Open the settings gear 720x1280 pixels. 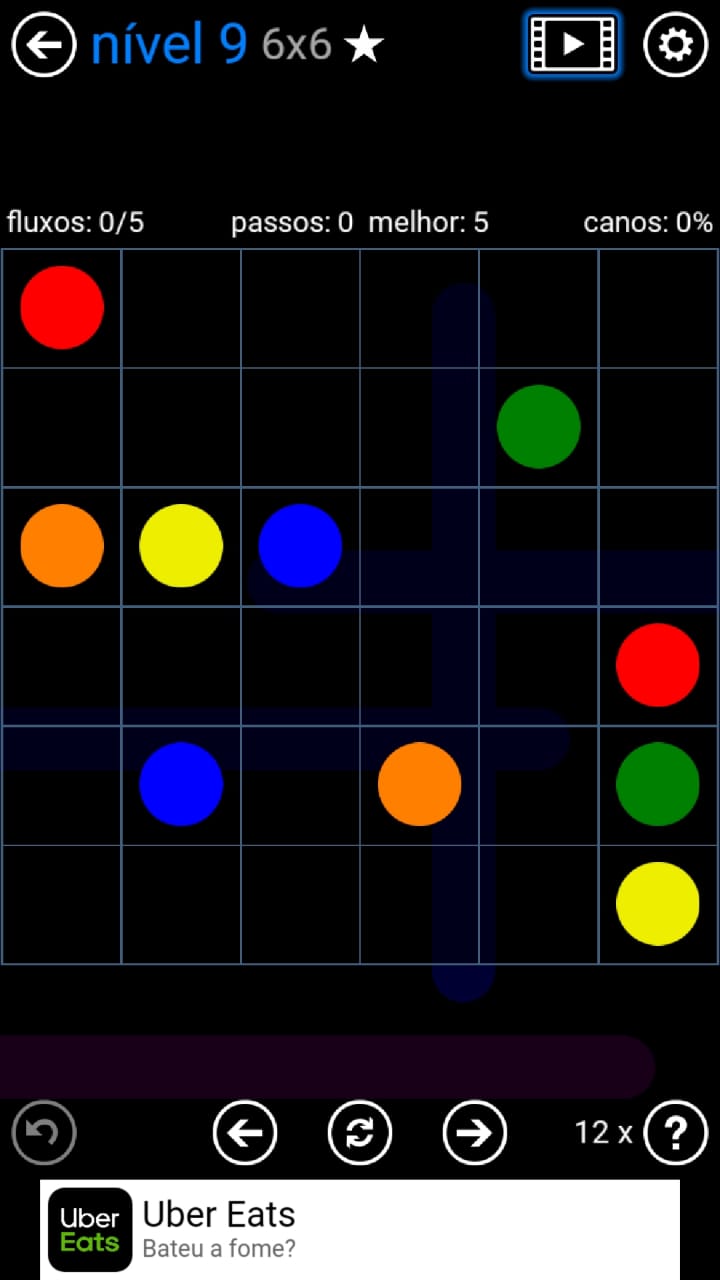(675, 45)
